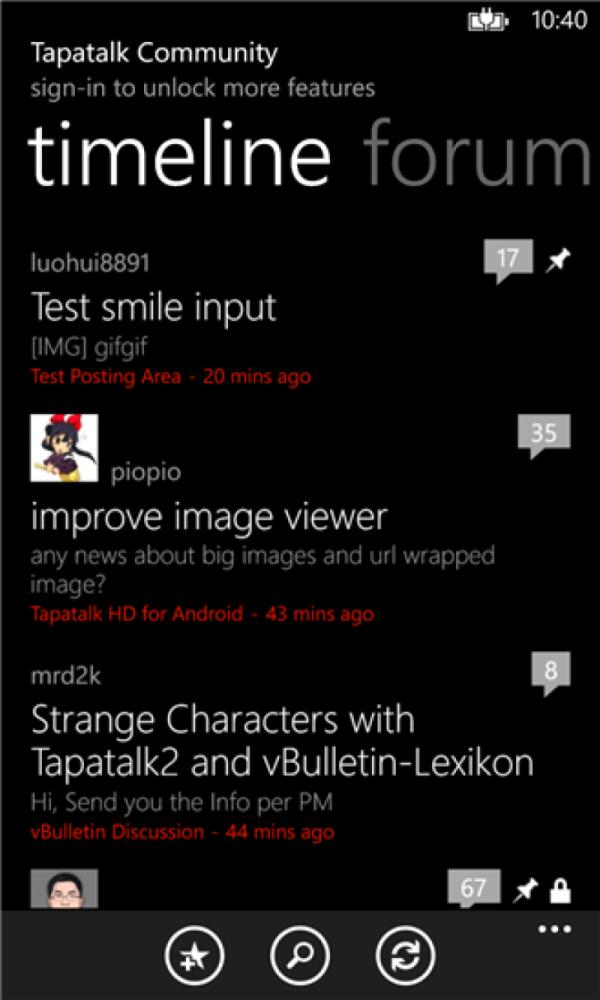Open search with magnifier button
This screenshot has height=1000, width=600.
point(300,957)
